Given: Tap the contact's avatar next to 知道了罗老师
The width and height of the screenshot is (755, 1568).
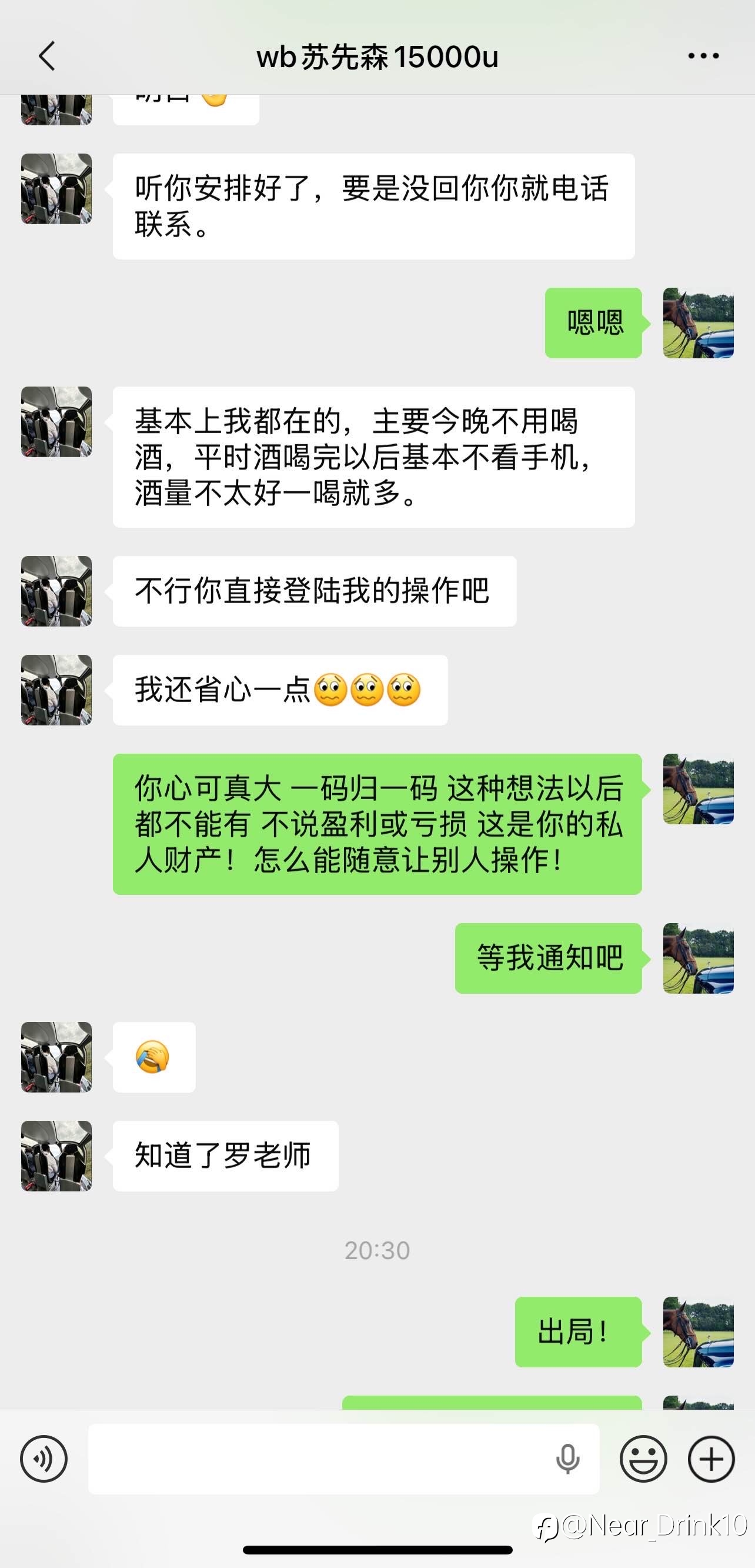Looking at the screenshot, I should point(56,1156).
